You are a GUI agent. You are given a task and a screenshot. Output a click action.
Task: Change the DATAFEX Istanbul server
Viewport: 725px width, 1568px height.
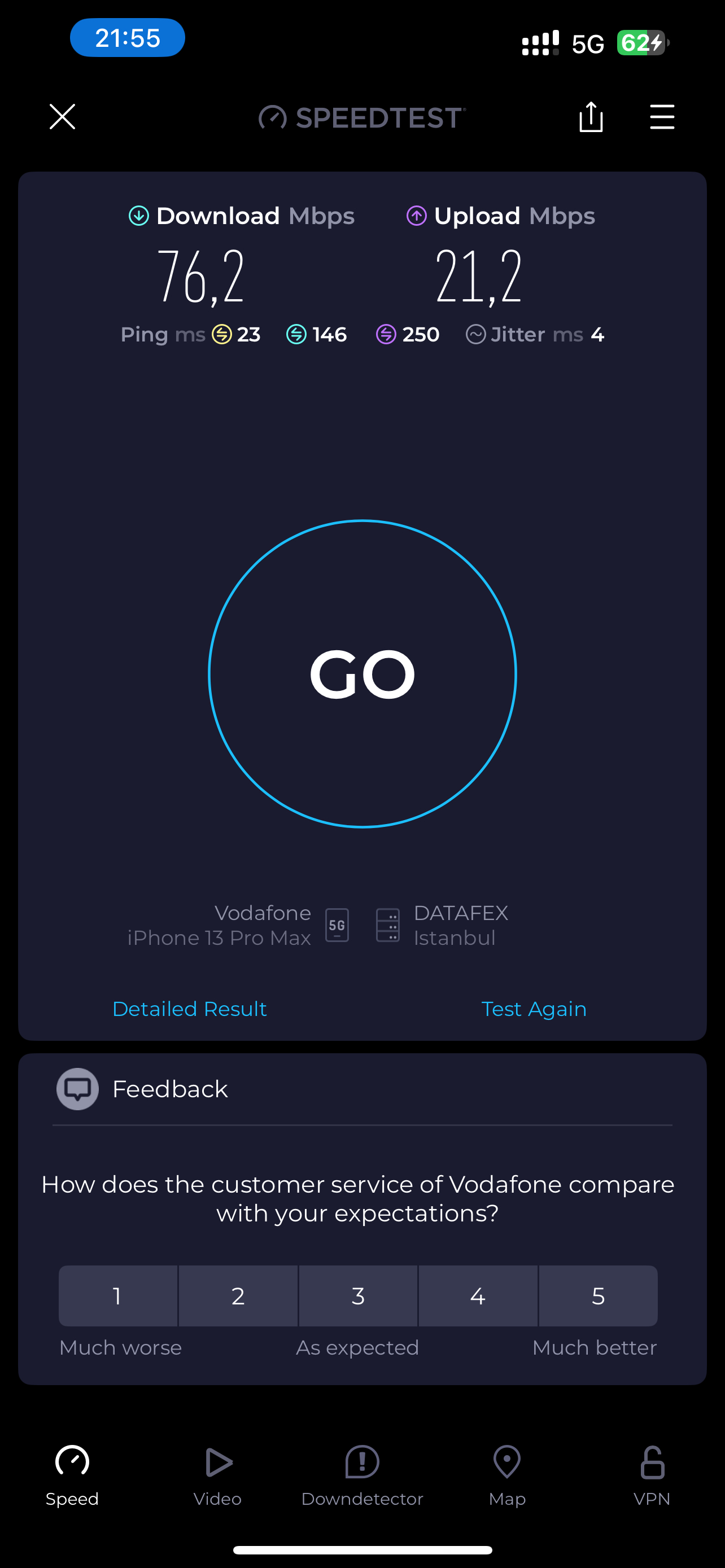tap(442, 925)
